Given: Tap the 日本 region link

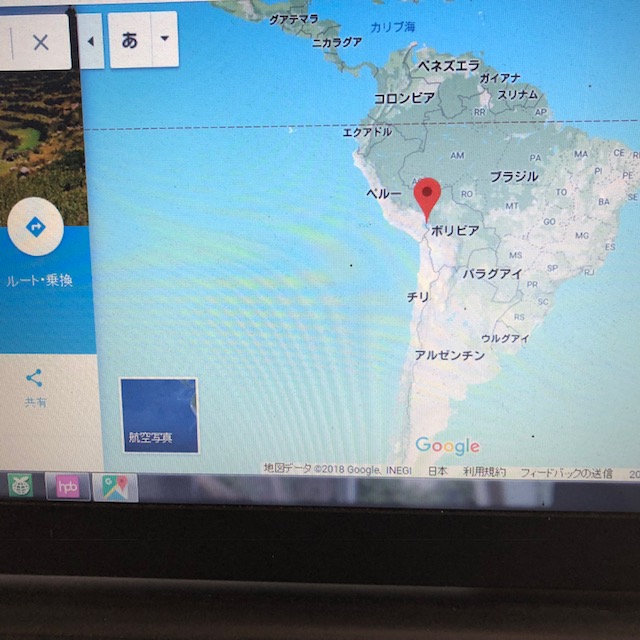Looking at the screenshot, I should (x=438, y=471).
